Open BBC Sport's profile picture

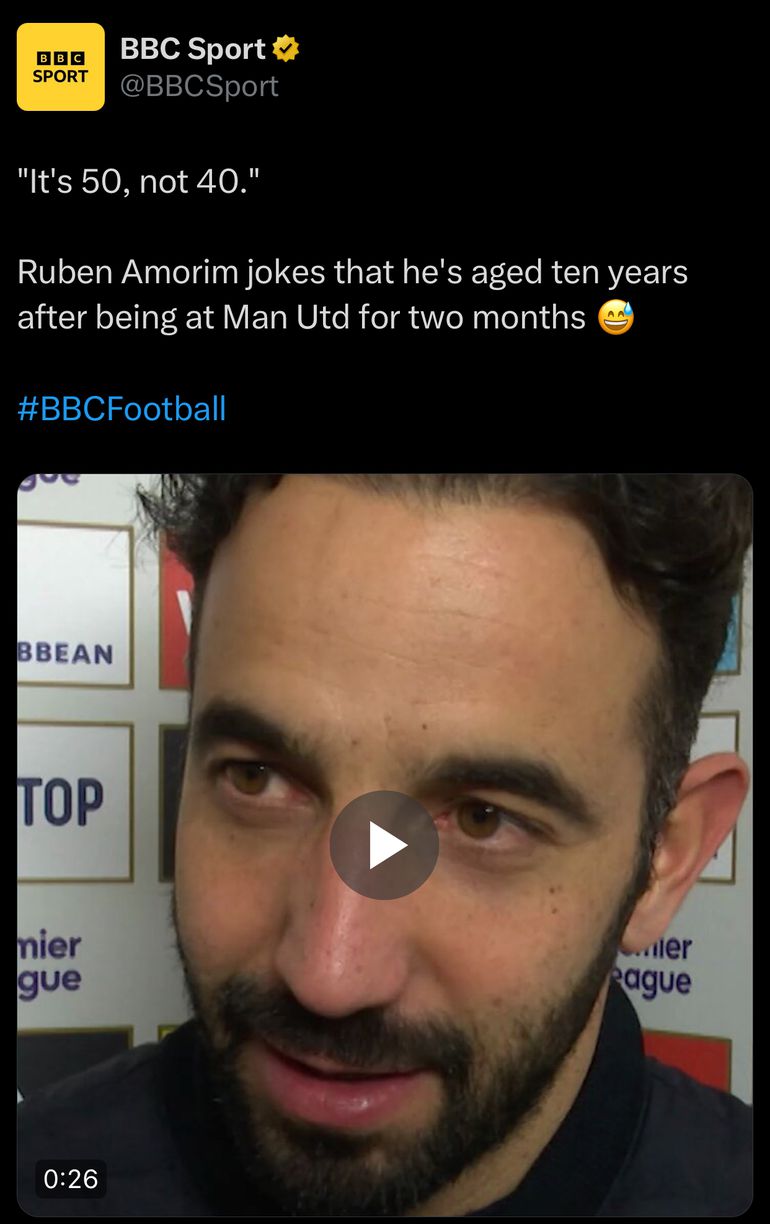pyautogui.click(x=61, y=67)
